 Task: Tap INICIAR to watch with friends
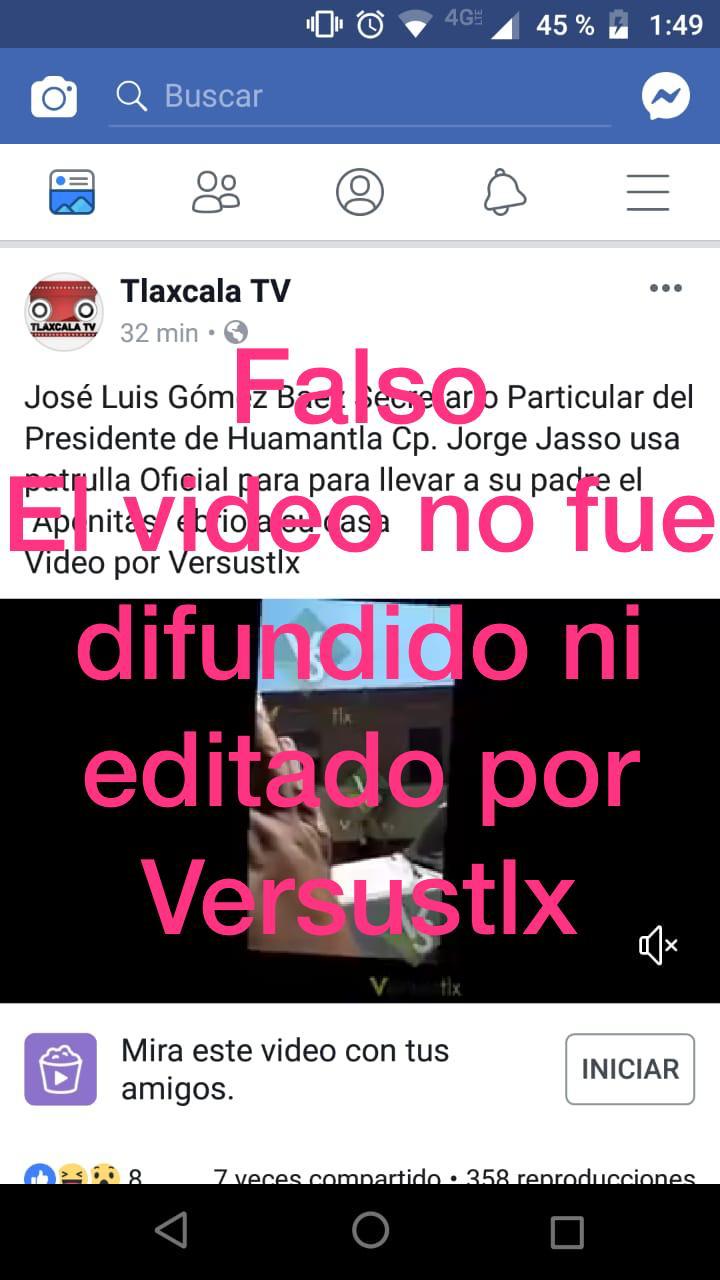pyautogui.click(x=630, y=1069)
